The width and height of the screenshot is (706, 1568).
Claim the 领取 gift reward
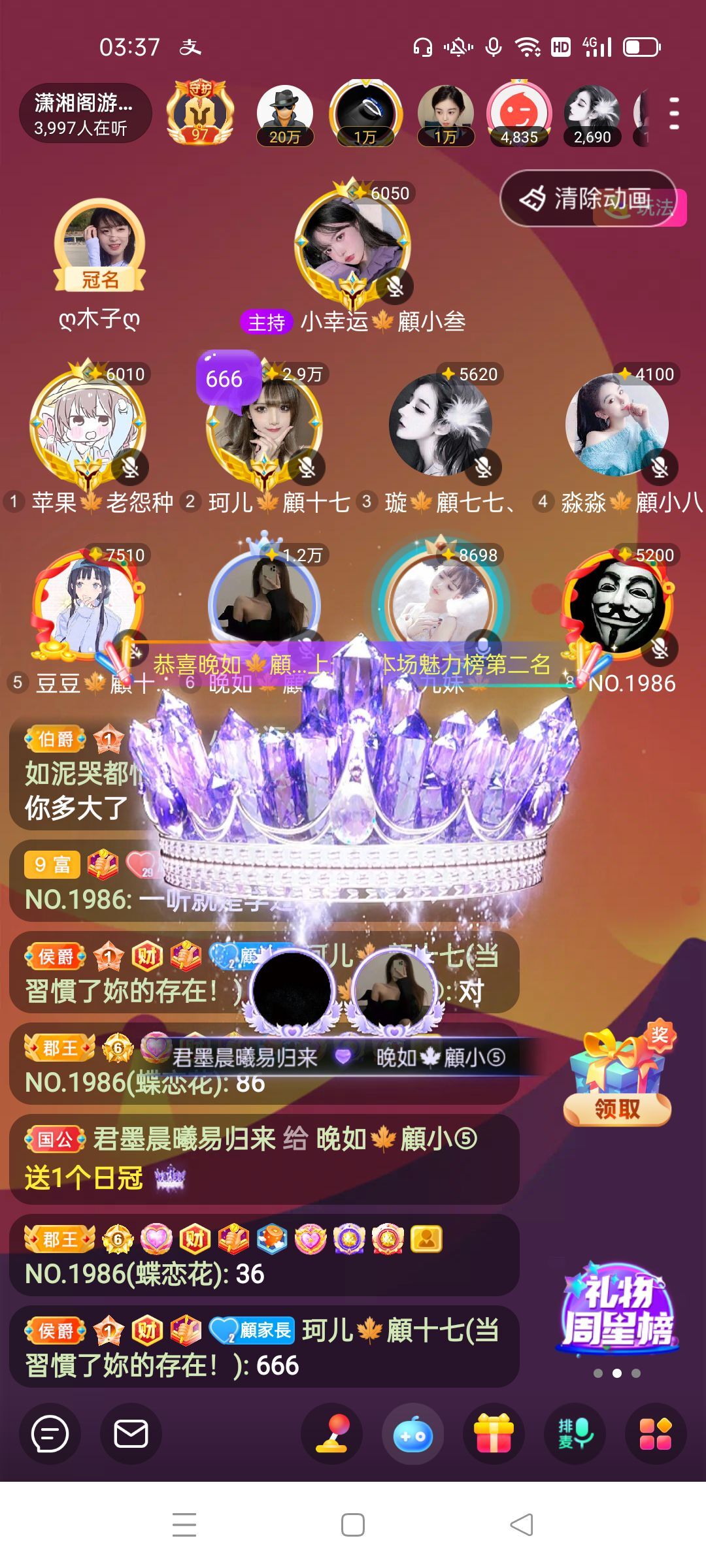[617, 1109]
